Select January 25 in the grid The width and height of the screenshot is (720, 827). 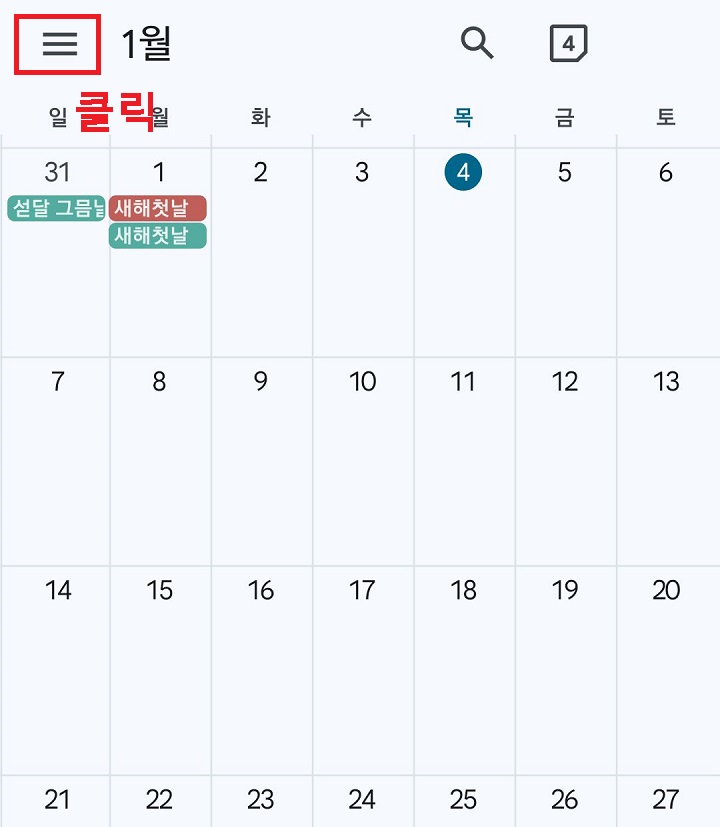[462, 800]
